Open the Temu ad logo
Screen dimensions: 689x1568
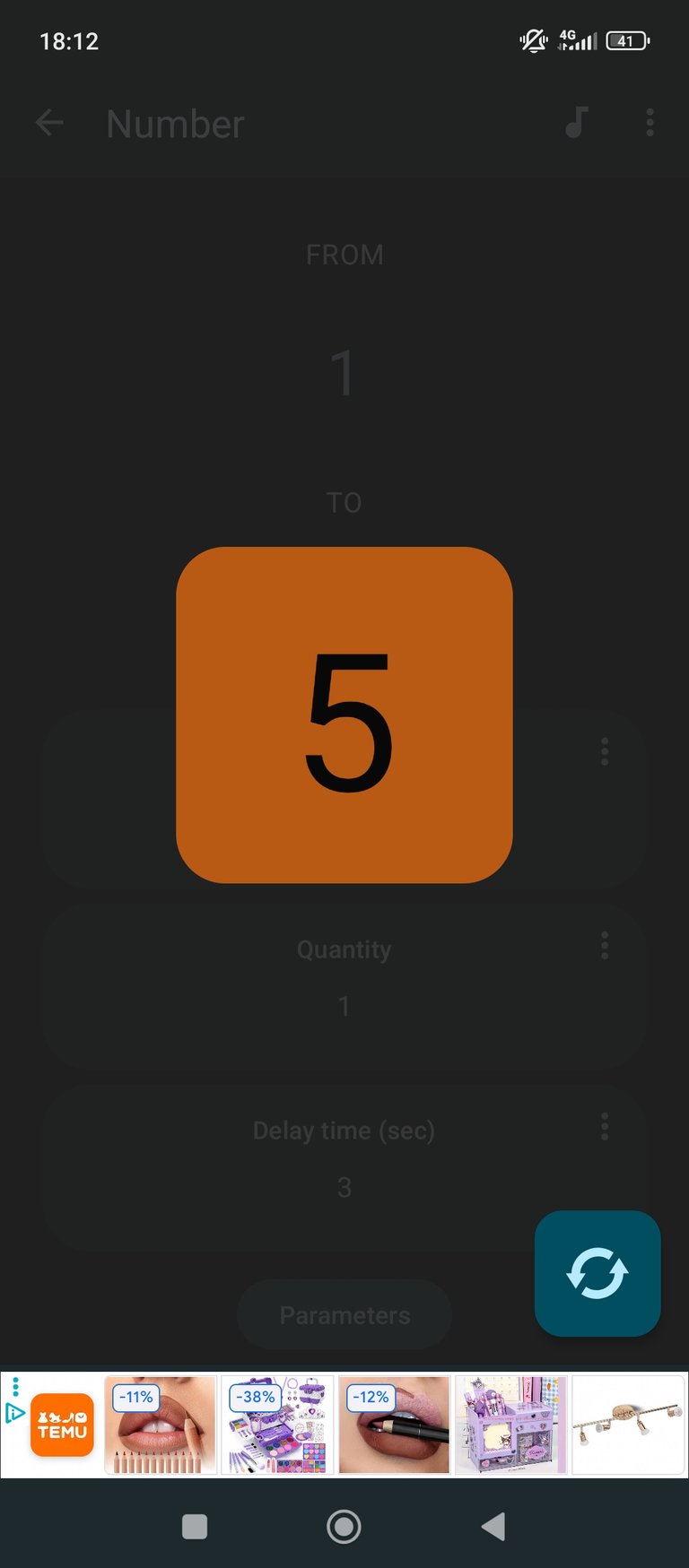tap(62, 1425)
